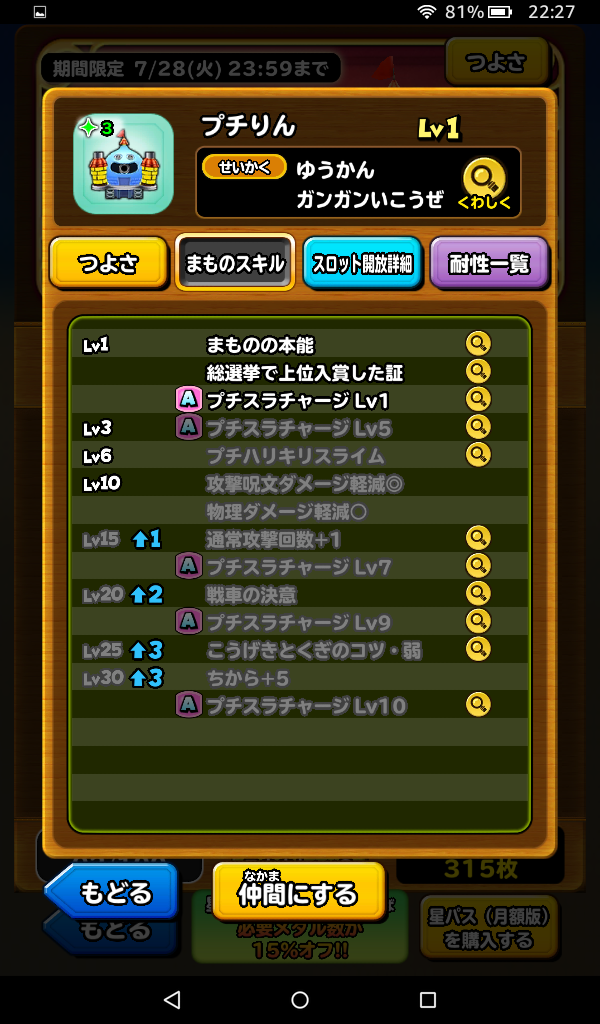Open details for プチスラチャージ Lv5
This screenshot has width=600, height=1024.
point(478,428)
